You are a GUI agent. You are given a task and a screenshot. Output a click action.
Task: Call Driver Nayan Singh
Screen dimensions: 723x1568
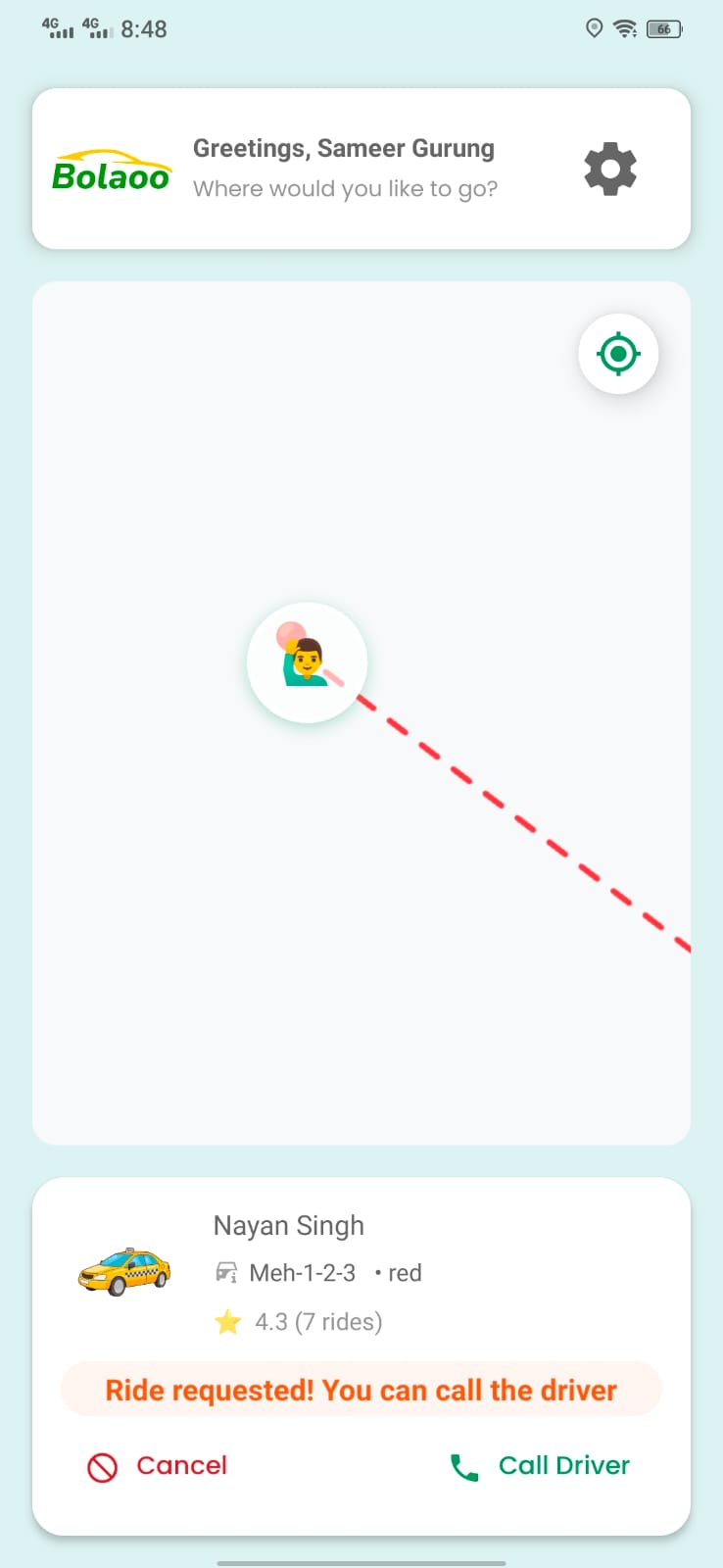pyautogui.click(x=540, y=1466)
